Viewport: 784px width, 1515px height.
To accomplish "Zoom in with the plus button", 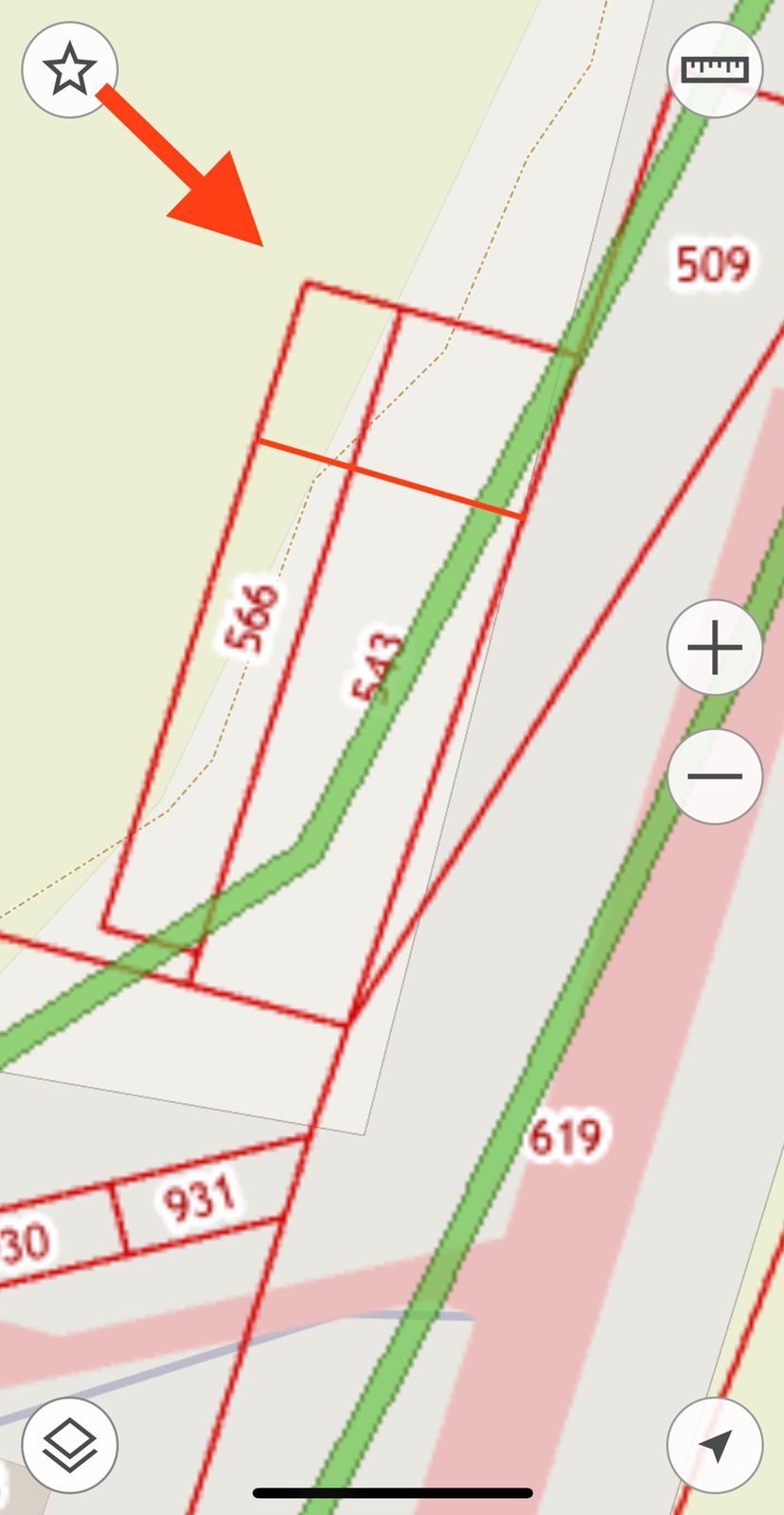I will pos(715,649).
